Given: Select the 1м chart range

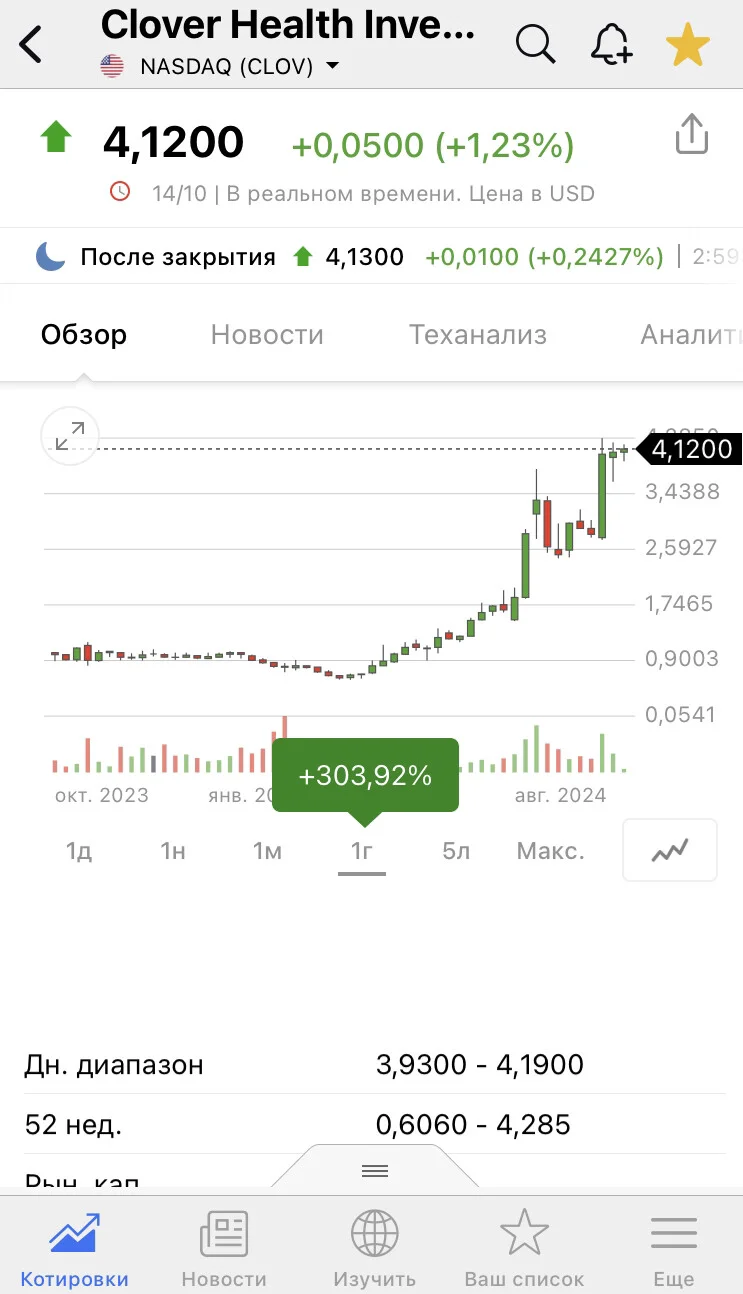Looking at the screenshot, I should click(267, 851).
